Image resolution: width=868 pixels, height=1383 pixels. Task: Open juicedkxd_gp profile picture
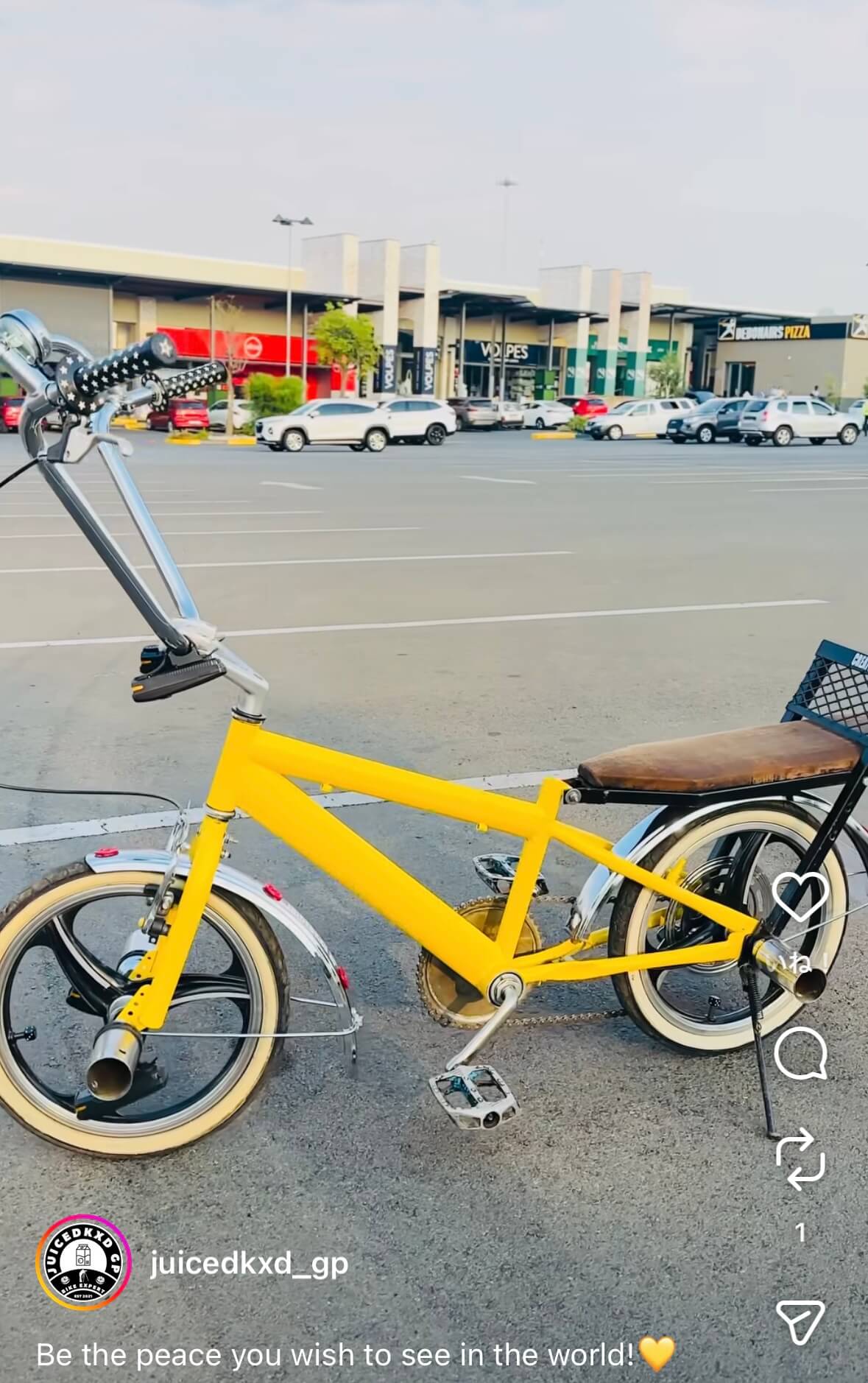(83, 1263)
